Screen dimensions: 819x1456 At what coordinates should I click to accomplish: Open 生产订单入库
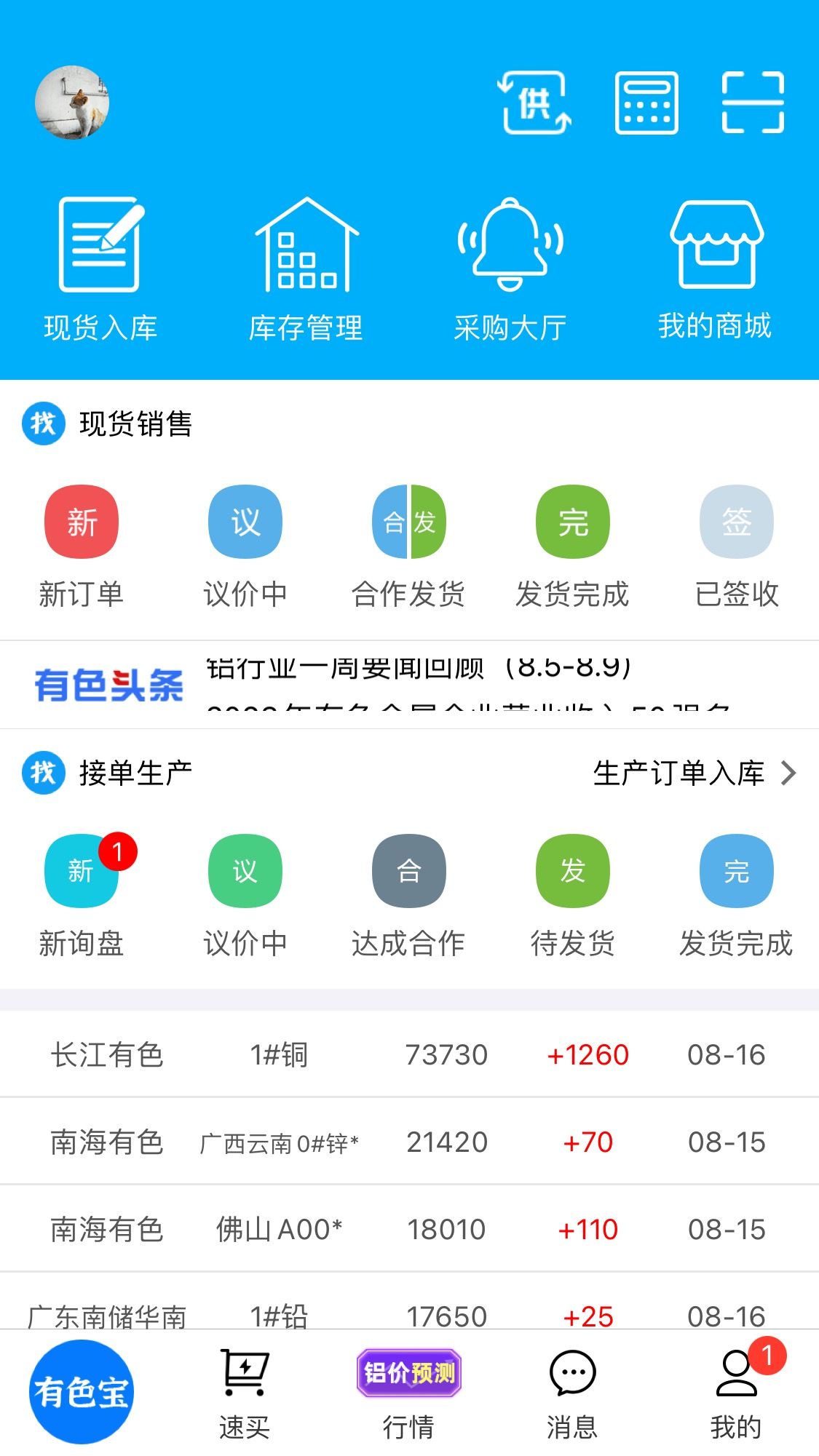click(695, 773)
